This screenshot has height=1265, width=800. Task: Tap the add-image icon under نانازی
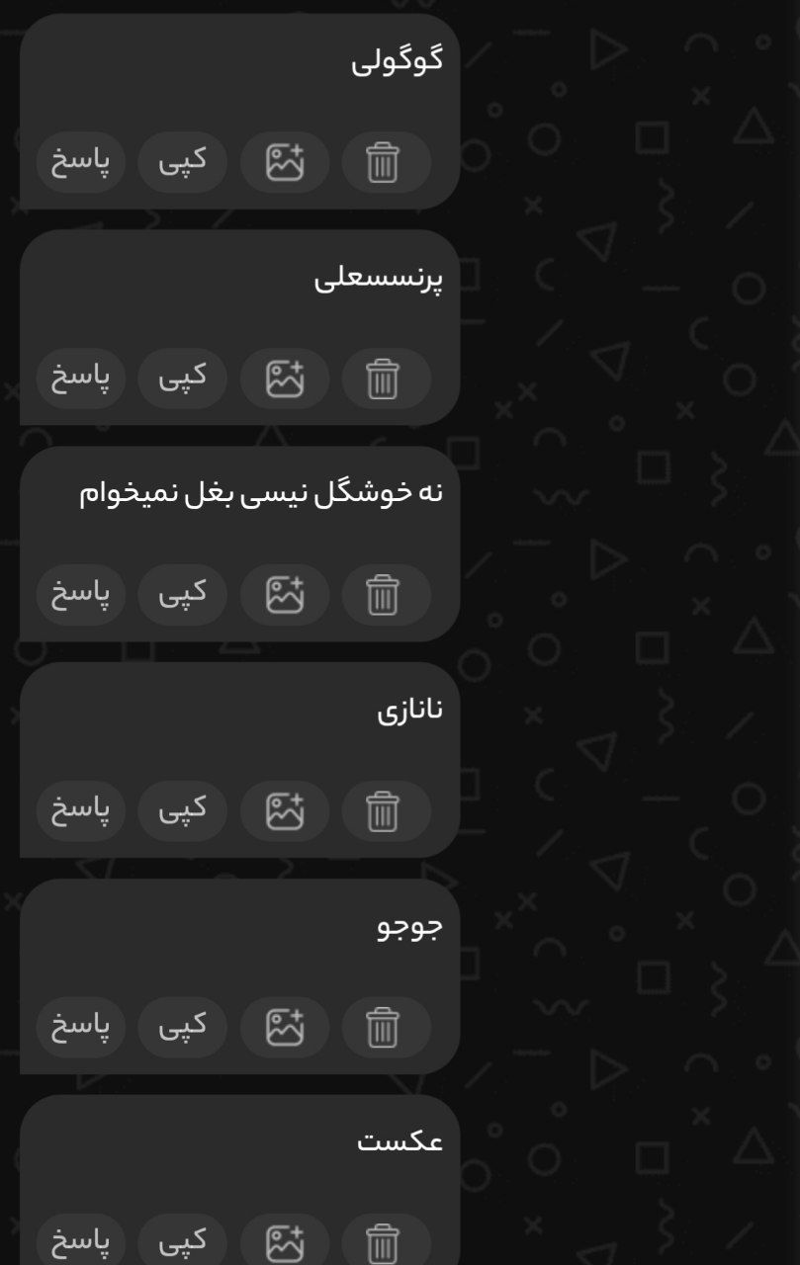(x=284, y=810)
